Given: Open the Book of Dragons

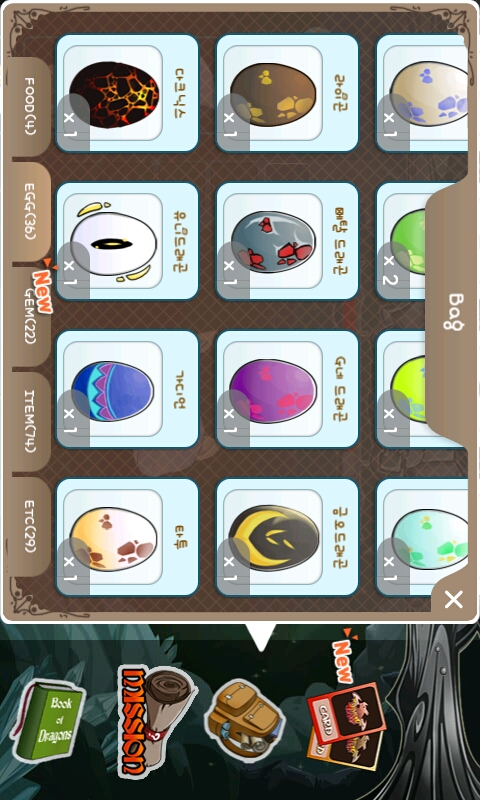Looking at the screenshot, I should tap(47, 719).
